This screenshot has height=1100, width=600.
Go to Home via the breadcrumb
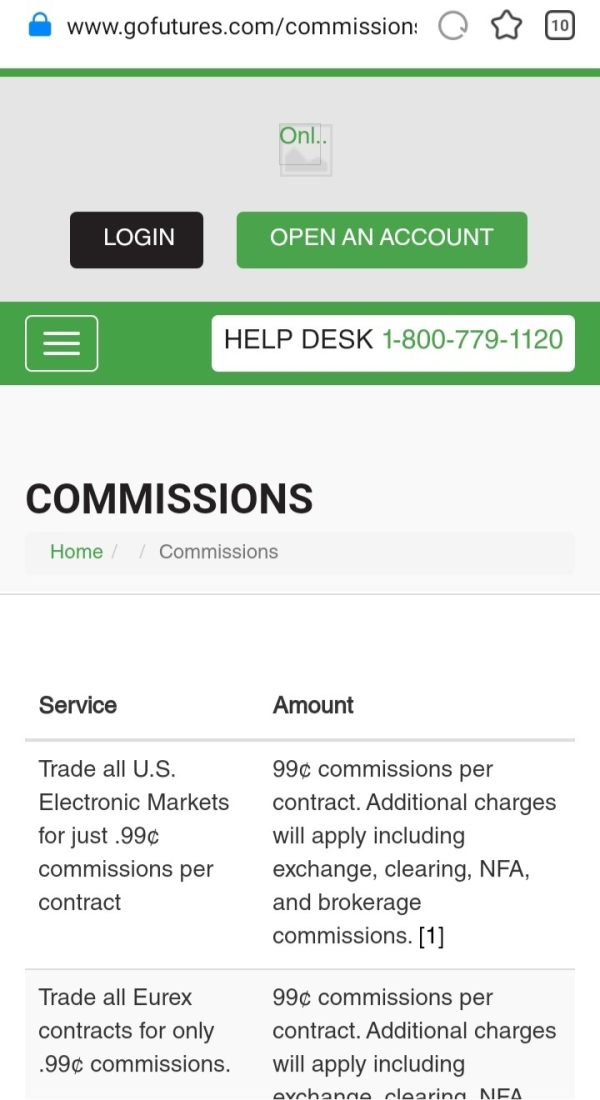76,552
